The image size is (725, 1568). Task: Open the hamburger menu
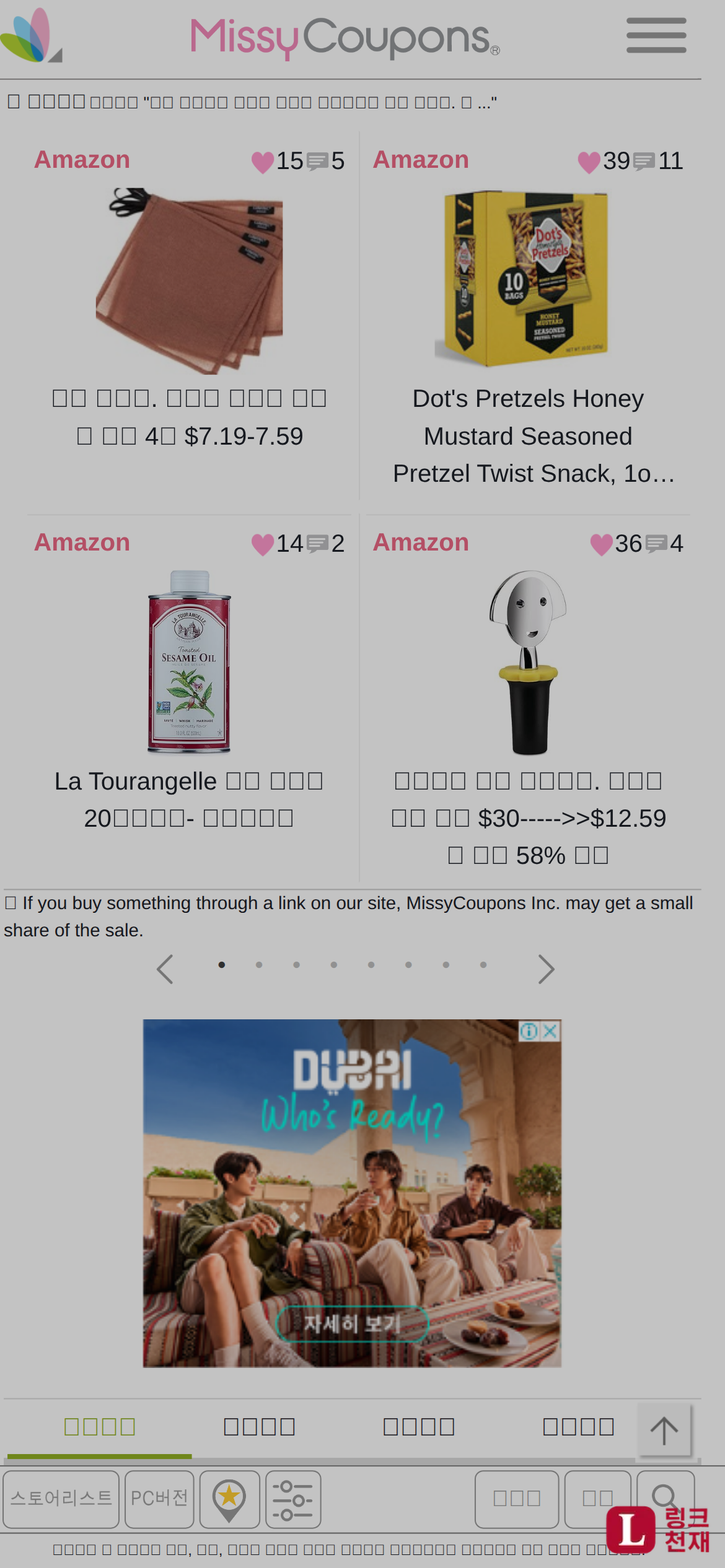click(656, 35)
